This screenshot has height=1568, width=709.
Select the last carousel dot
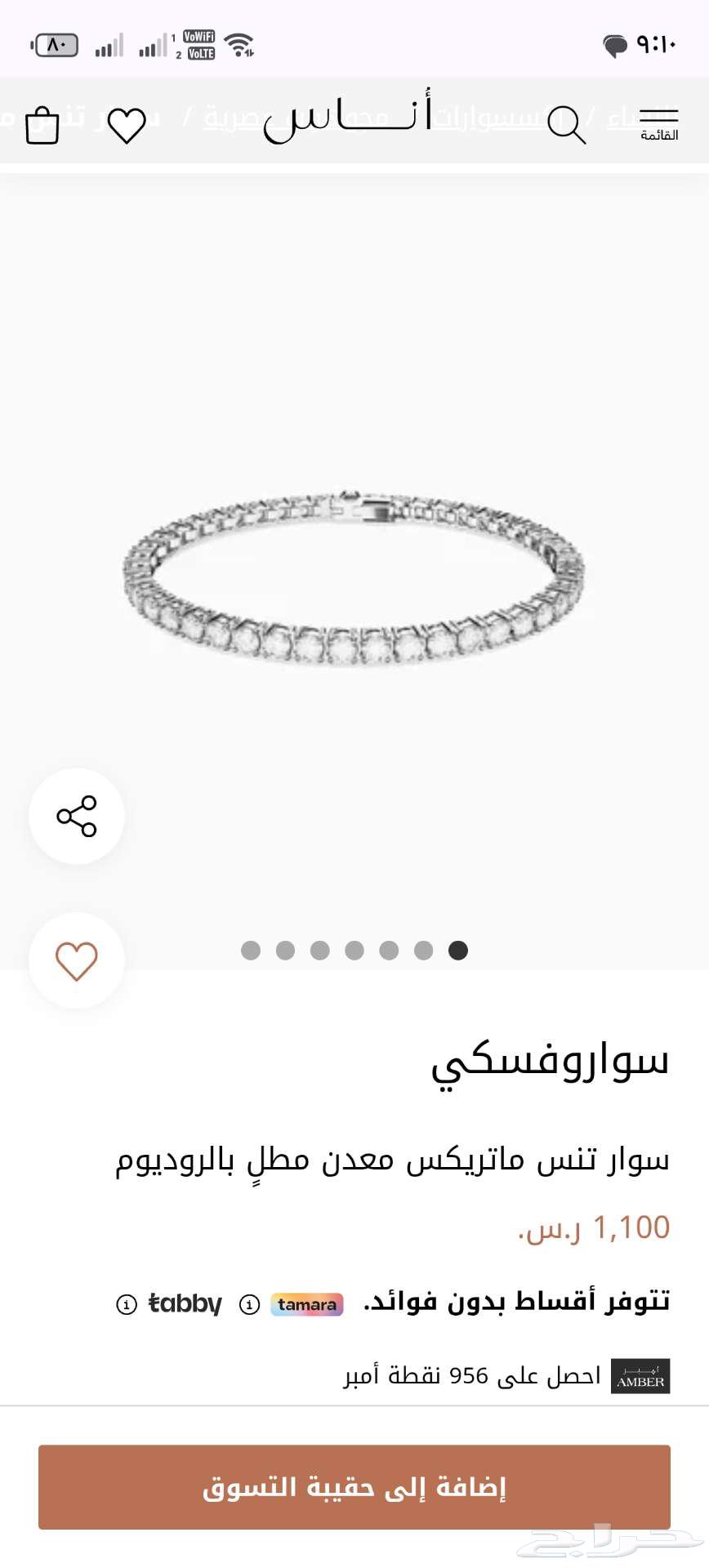tap(458, 951)
